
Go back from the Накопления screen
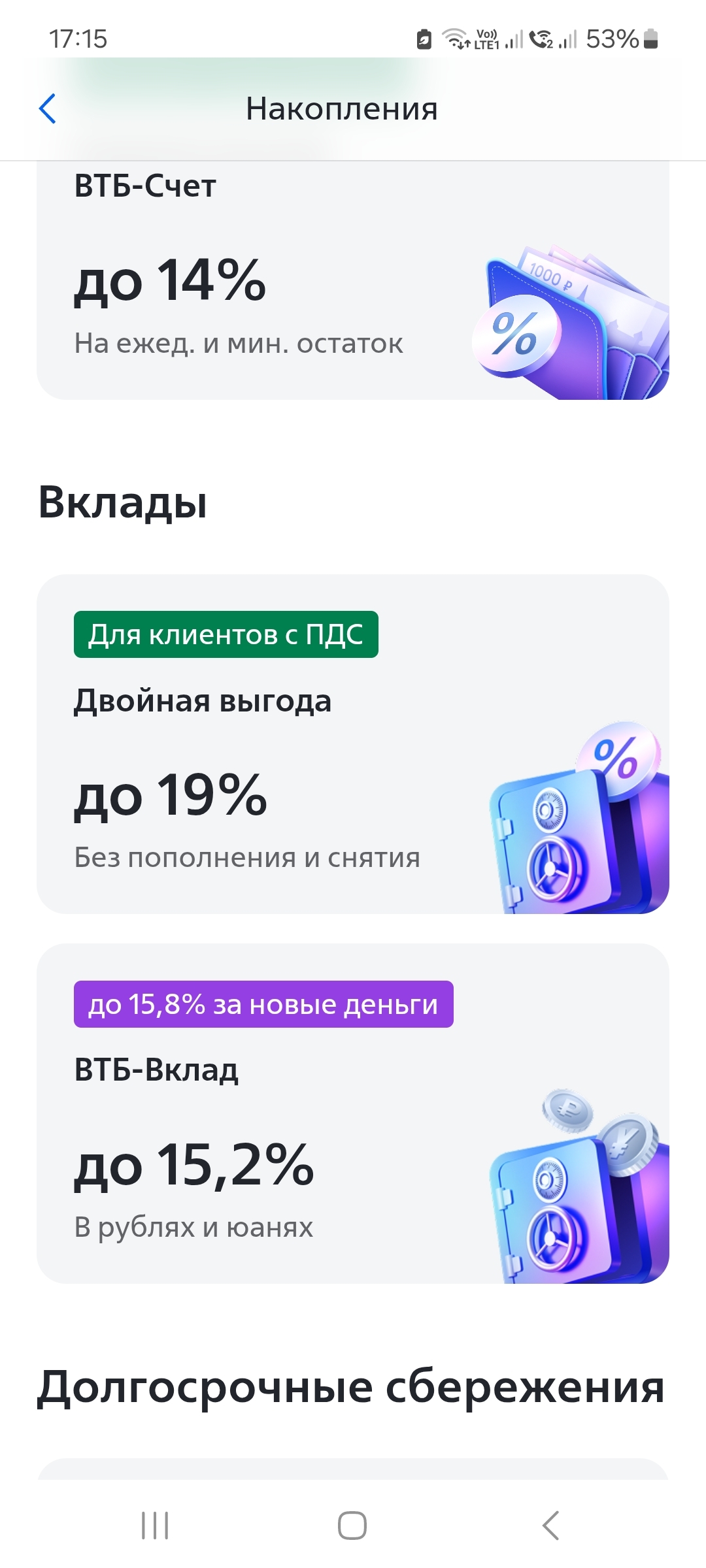pyautogui.click(x=48, y=108)
